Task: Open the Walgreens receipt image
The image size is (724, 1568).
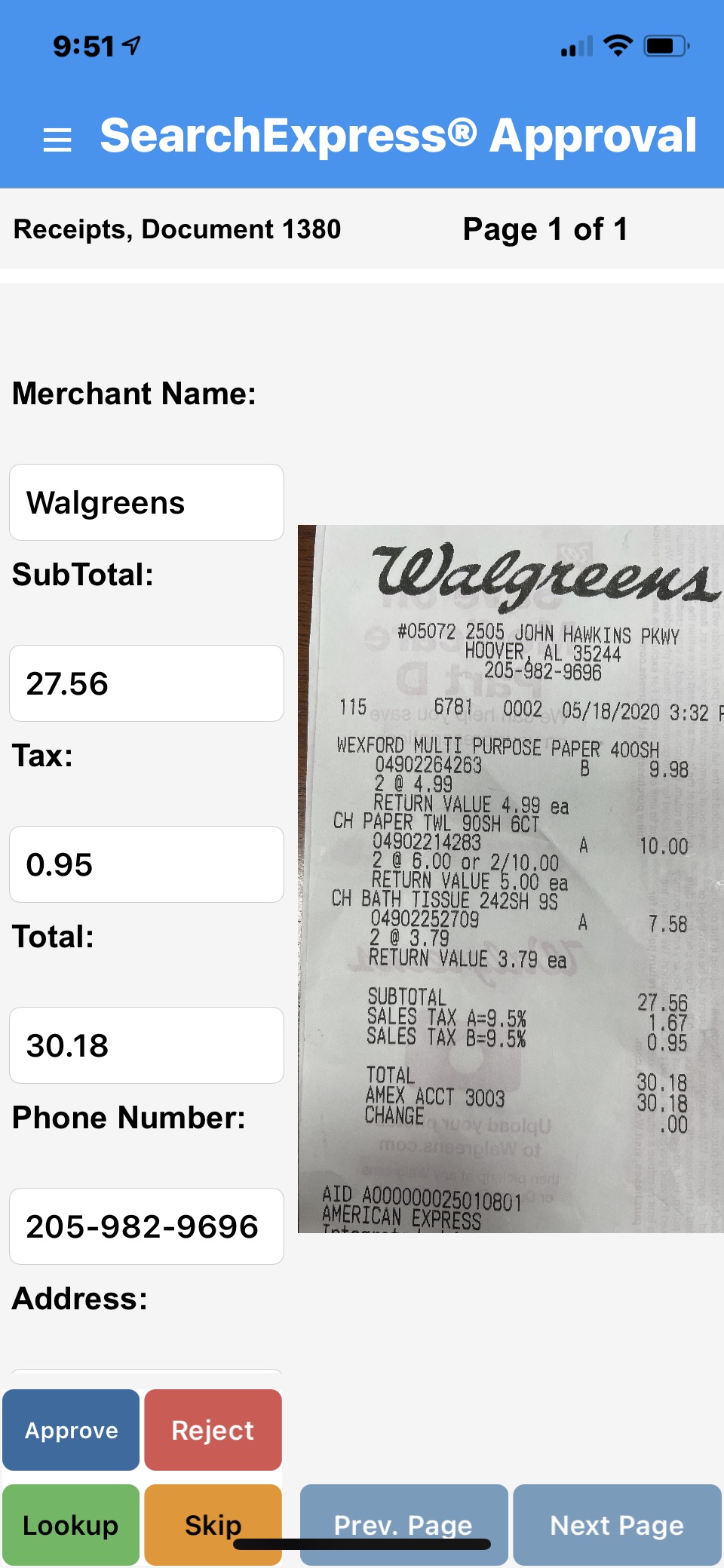Action: click(511, 879)
